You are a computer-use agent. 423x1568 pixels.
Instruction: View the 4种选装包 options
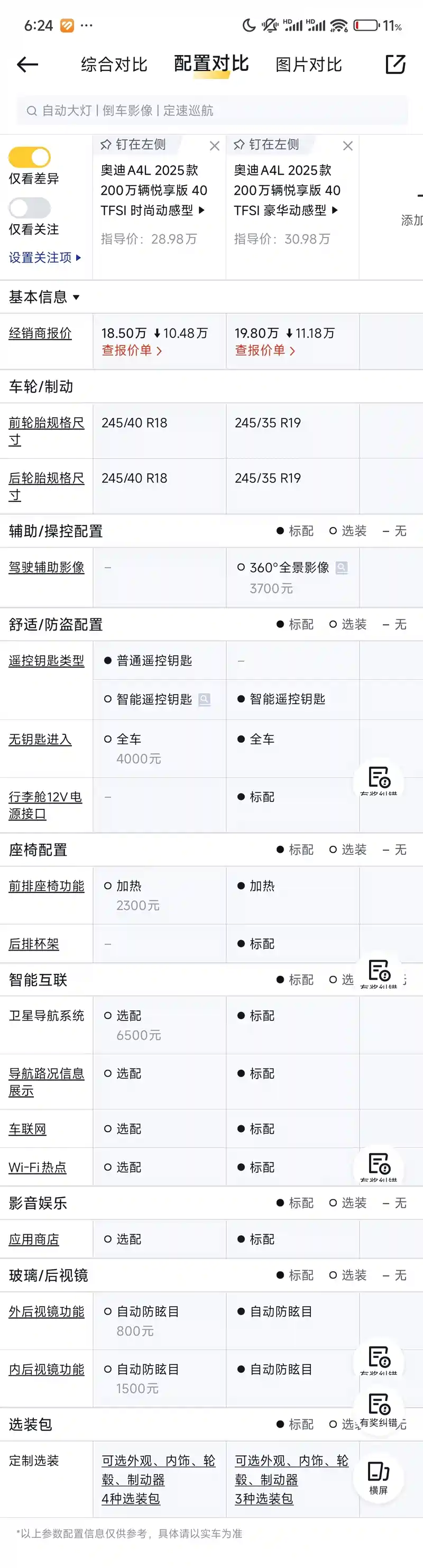pos(131,1499)
